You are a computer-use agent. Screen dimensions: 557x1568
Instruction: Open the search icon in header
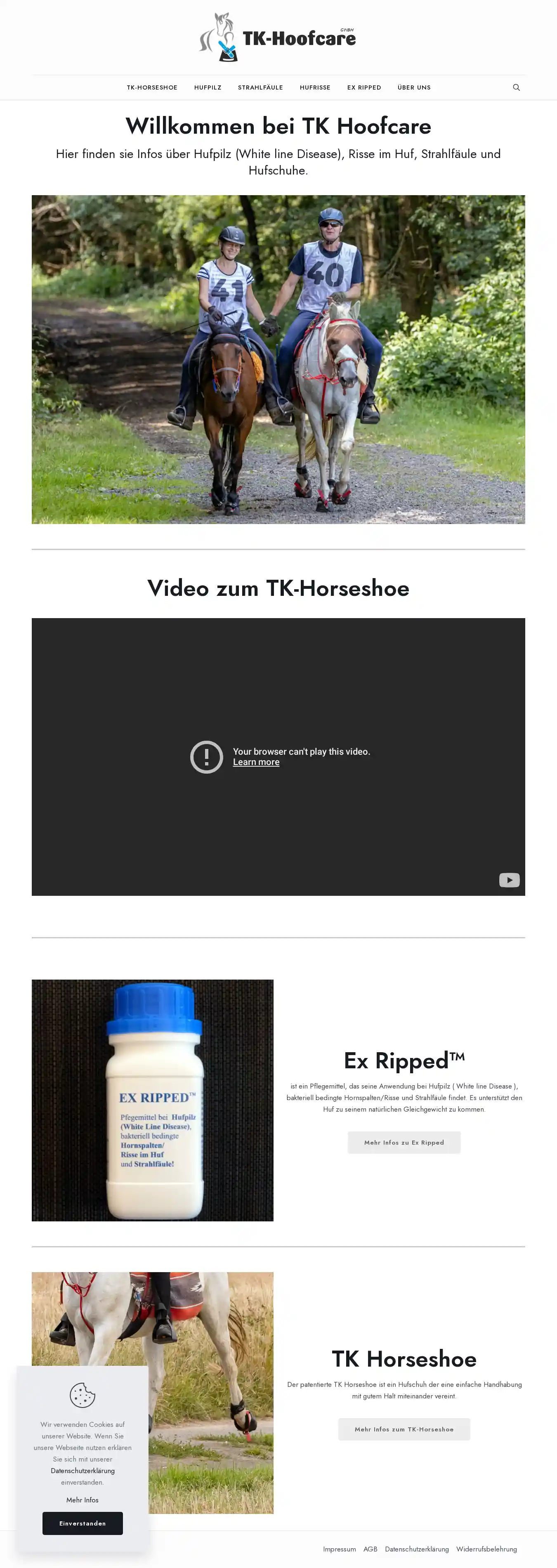pyautogui.click(x=516, y=87)
